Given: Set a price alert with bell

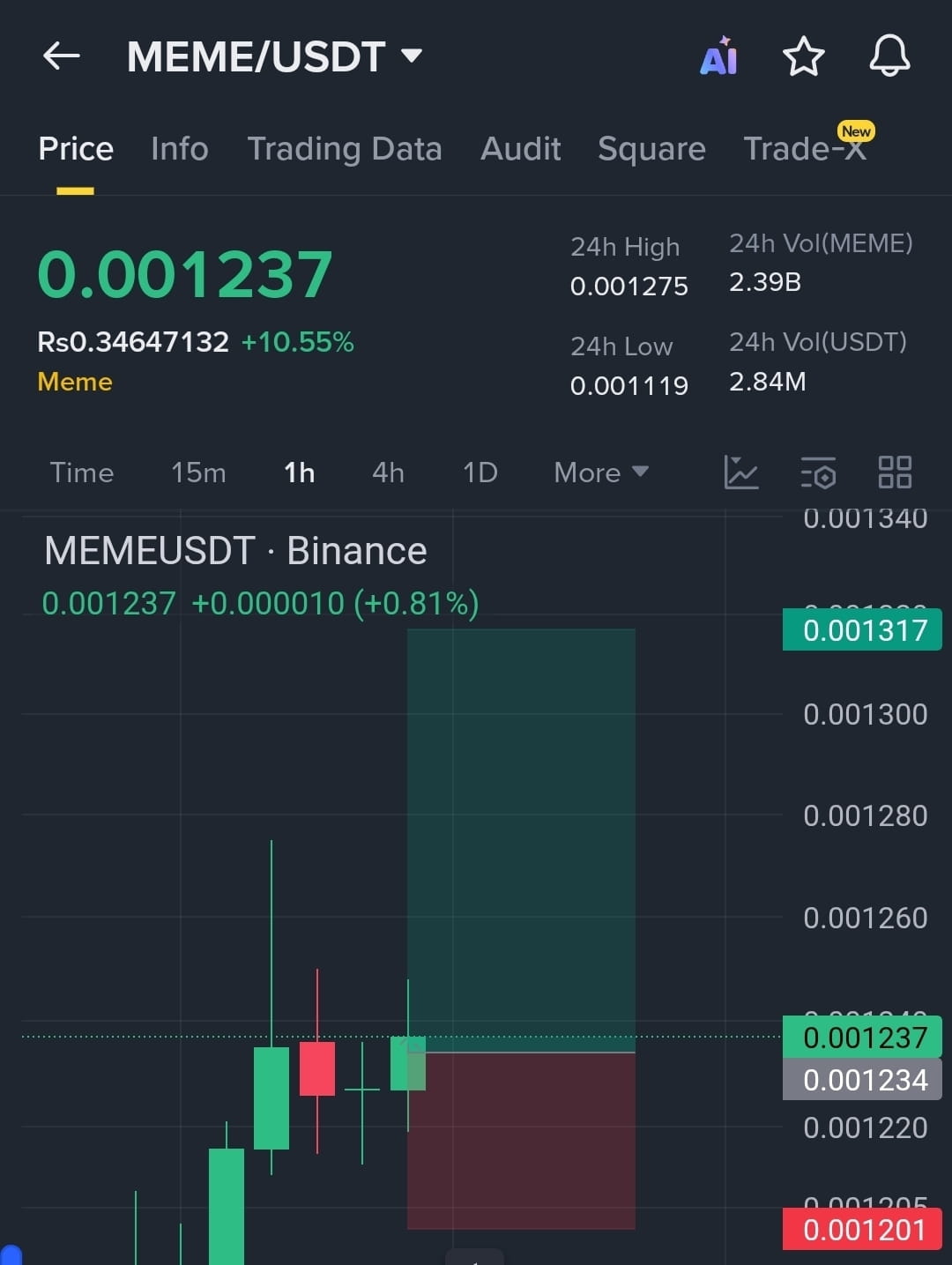Looking at the screenshot, I should (889, 57).
